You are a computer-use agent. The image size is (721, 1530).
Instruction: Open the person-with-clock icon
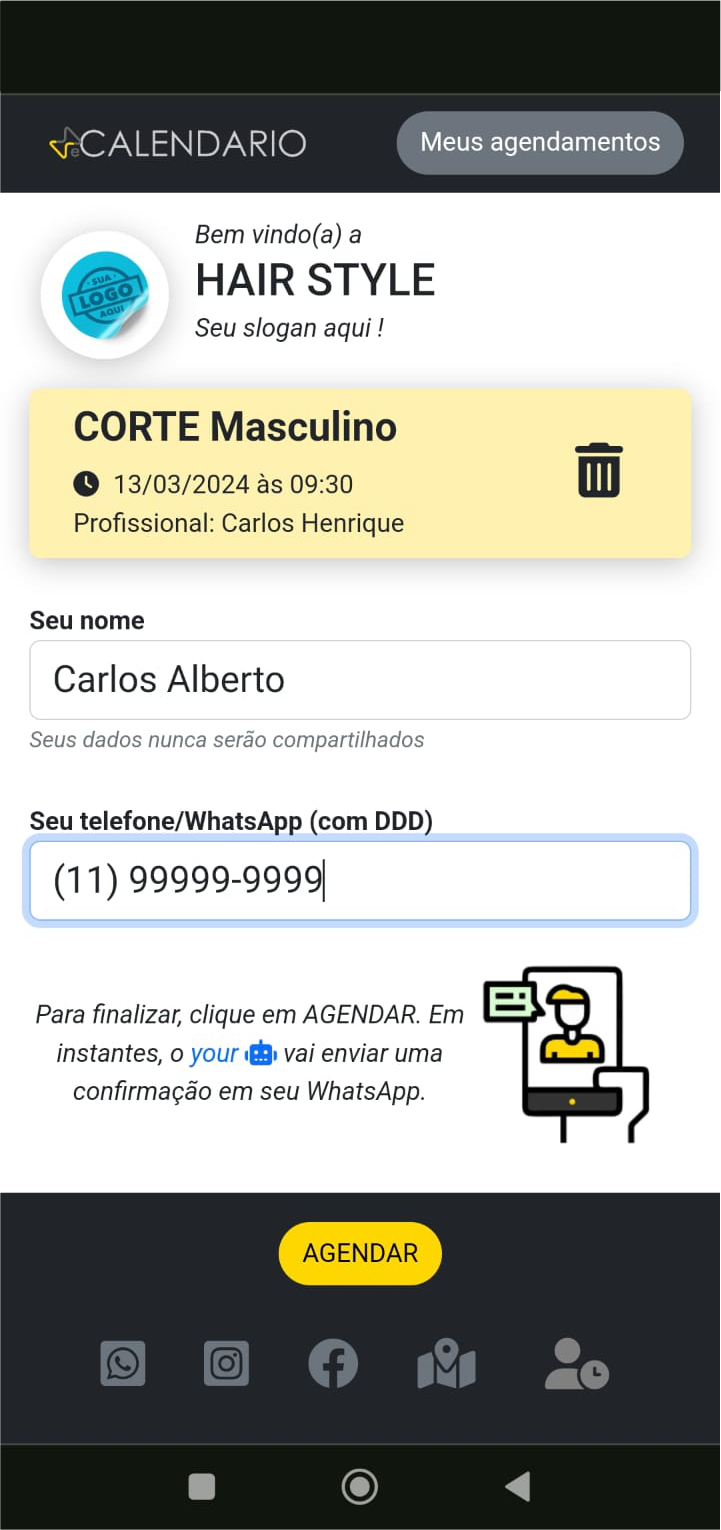[x=576, y=1364]
